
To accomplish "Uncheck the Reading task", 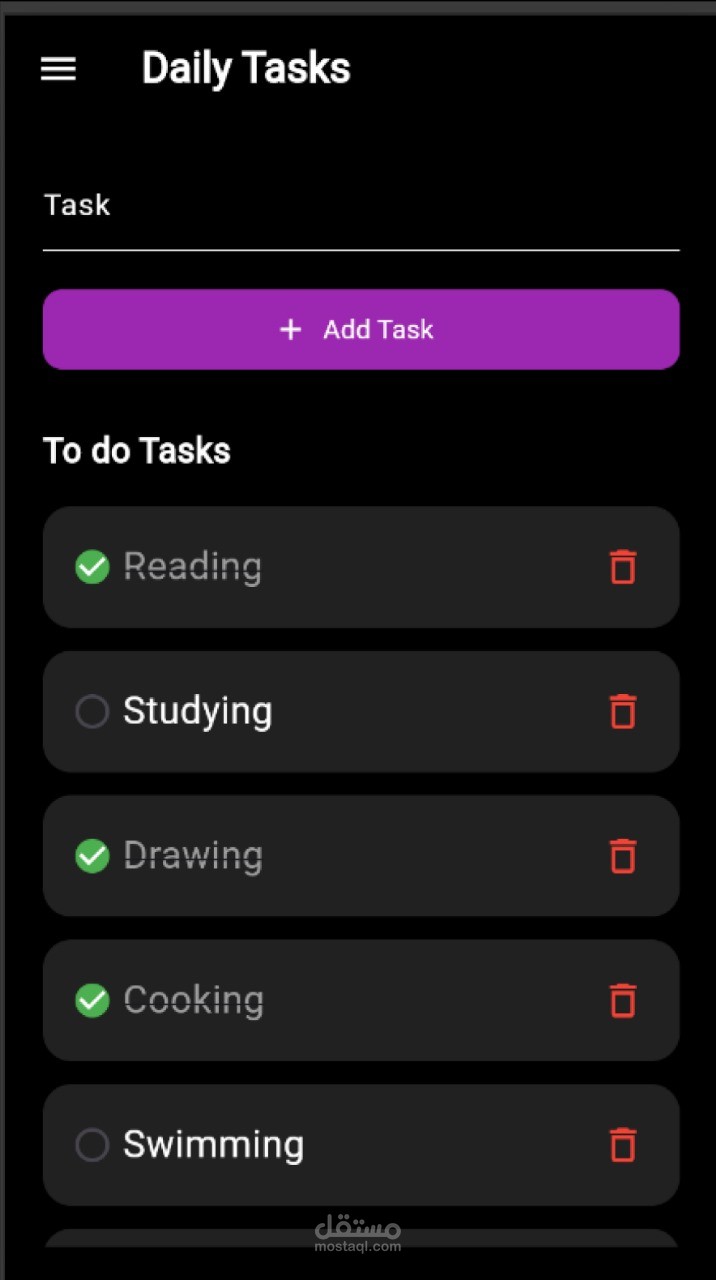I will click(x=92, y=567).
